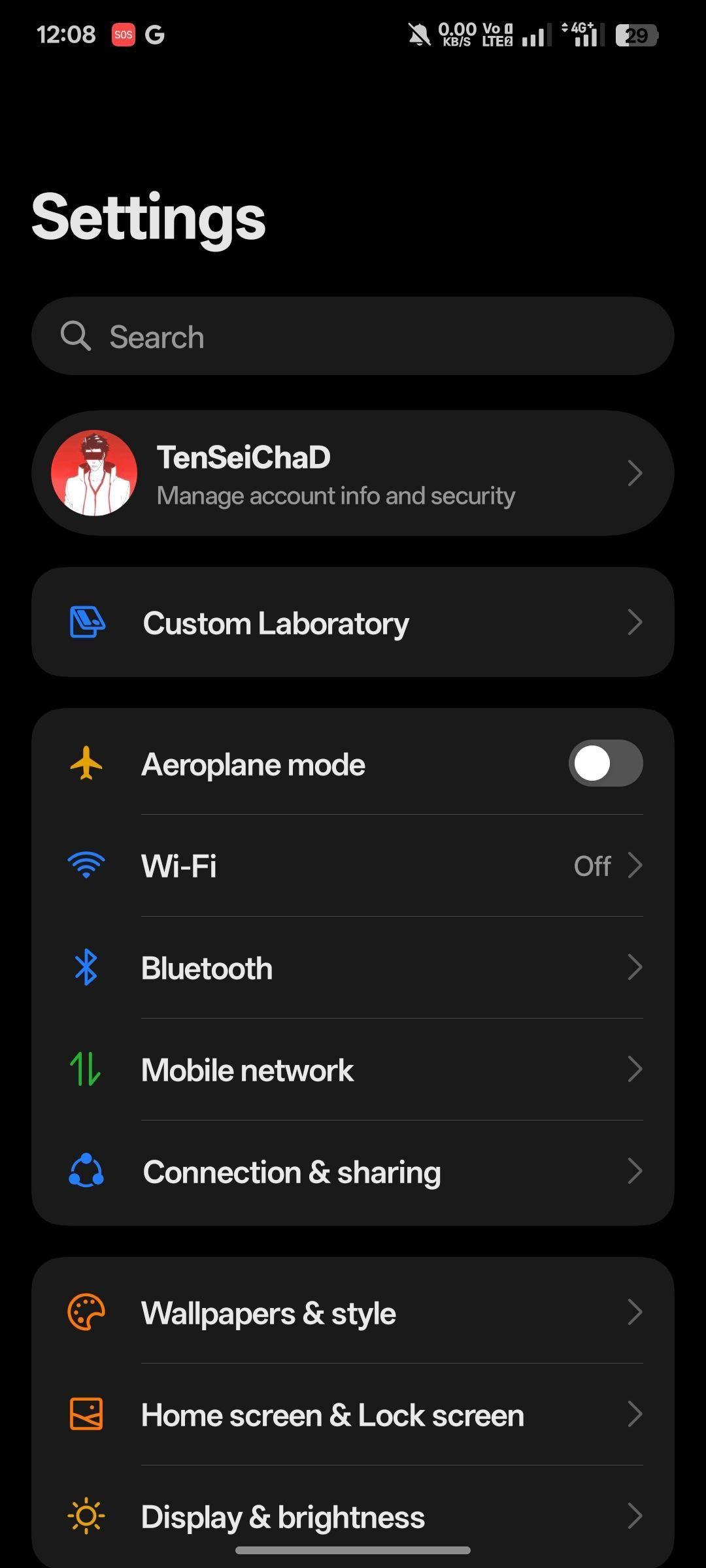Open the TenSeiChaD account row
The width and height of the screenshot is (706, 1568).
tap(353, 473)
